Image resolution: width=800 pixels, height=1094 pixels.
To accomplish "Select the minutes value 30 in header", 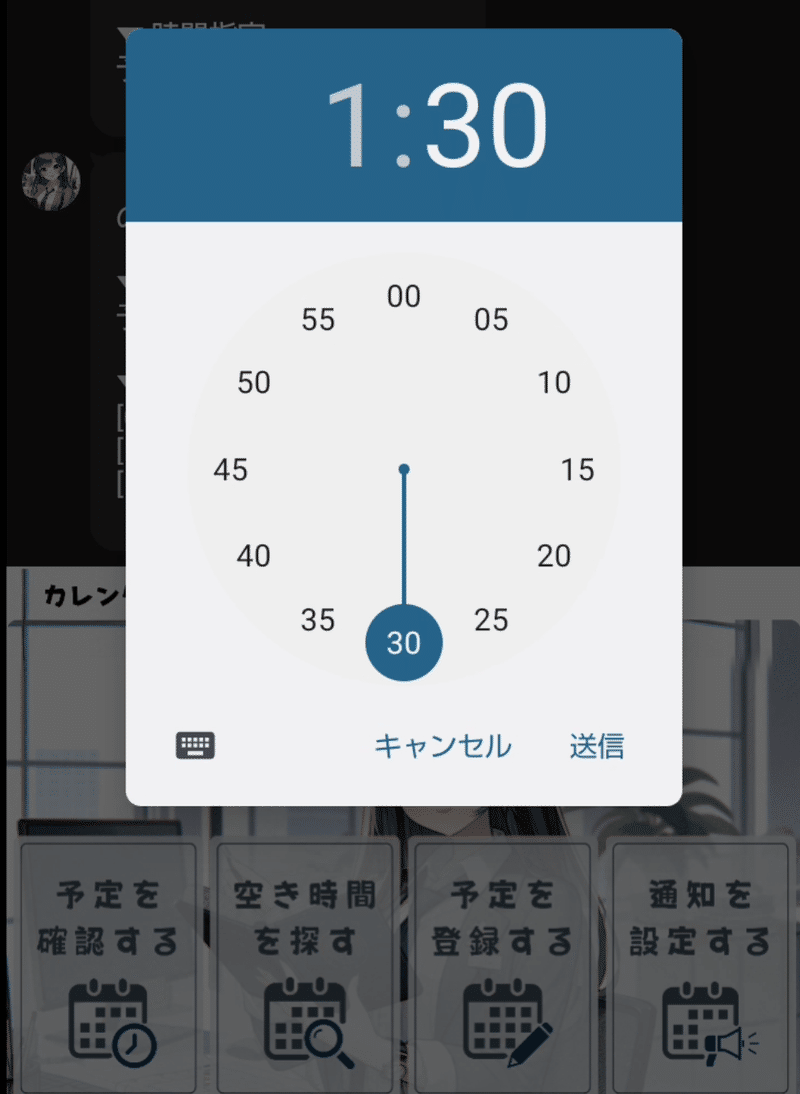I will [x=486, y=126].
